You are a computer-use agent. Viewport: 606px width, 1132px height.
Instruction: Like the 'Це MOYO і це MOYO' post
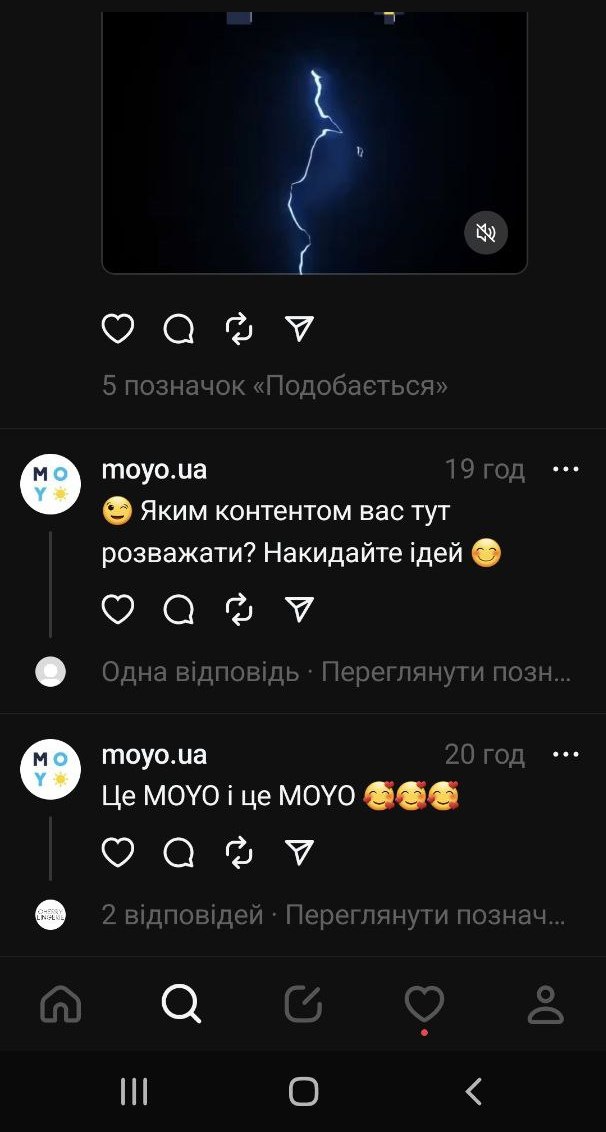point(118,852)
